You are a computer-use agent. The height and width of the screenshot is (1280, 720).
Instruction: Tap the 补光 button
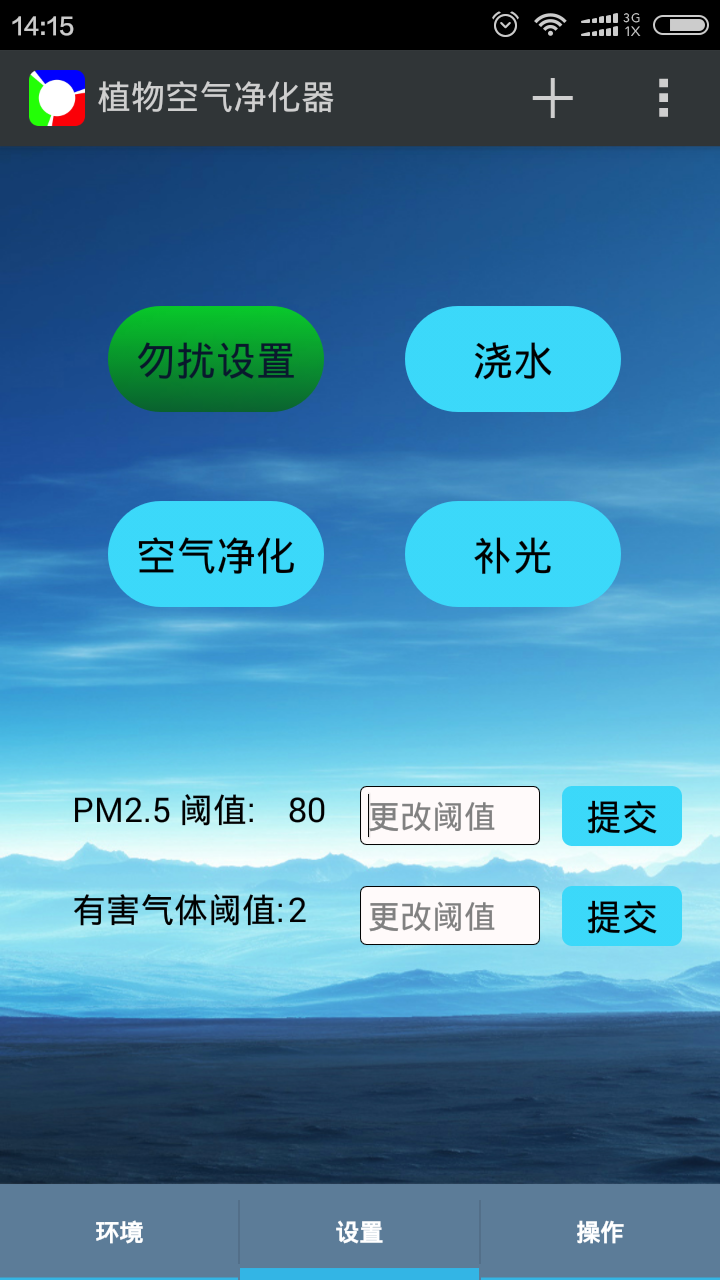click(513, 554)
